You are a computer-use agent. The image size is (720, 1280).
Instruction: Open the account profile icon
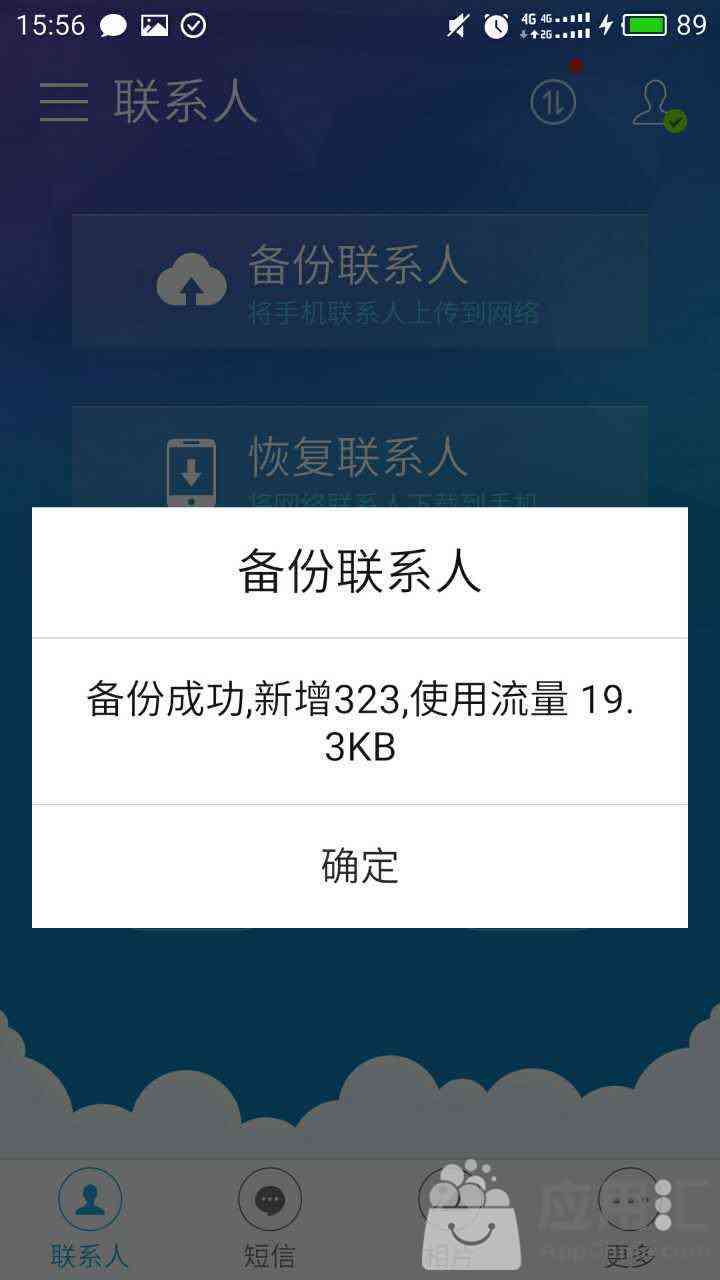pyautogui.click(x=658, y=104)
